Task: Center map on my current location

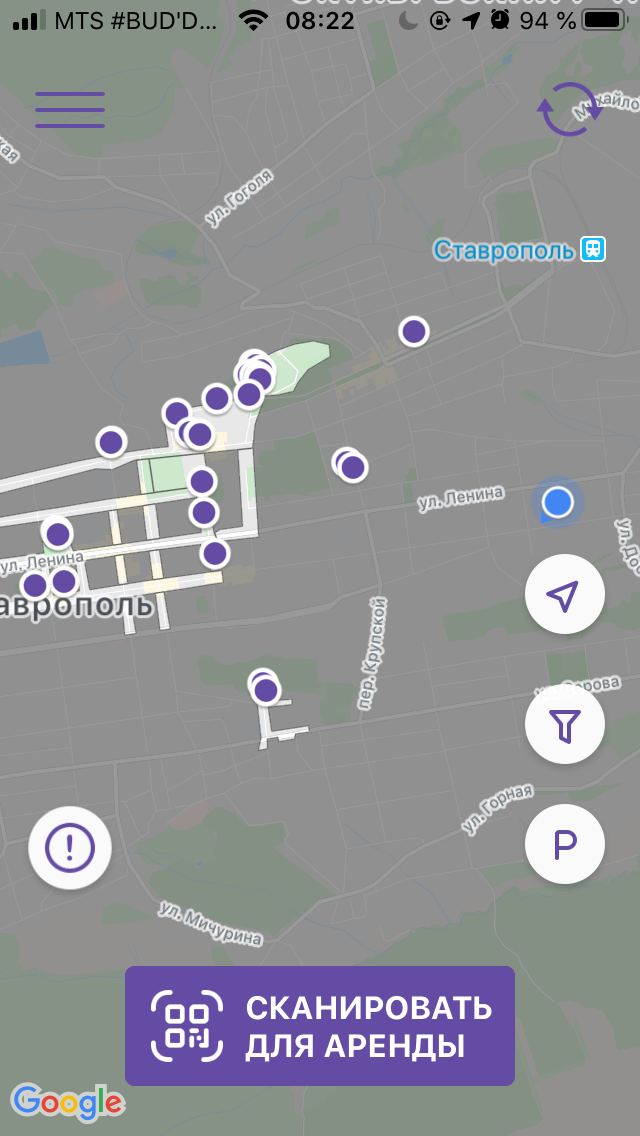Action: pos(564,596)
